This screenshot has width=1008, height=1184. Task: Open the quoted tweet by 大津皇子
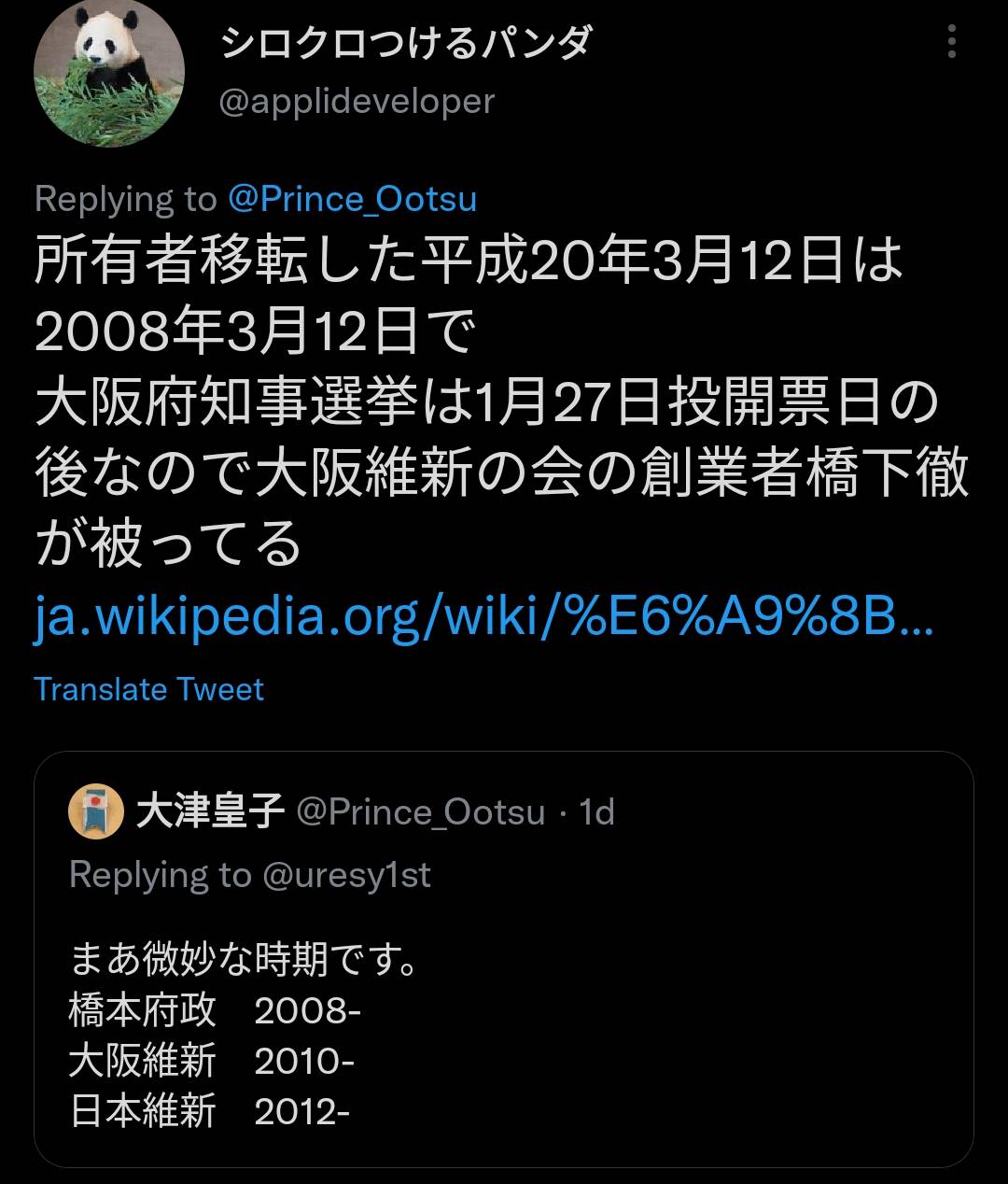(503, 1027)
